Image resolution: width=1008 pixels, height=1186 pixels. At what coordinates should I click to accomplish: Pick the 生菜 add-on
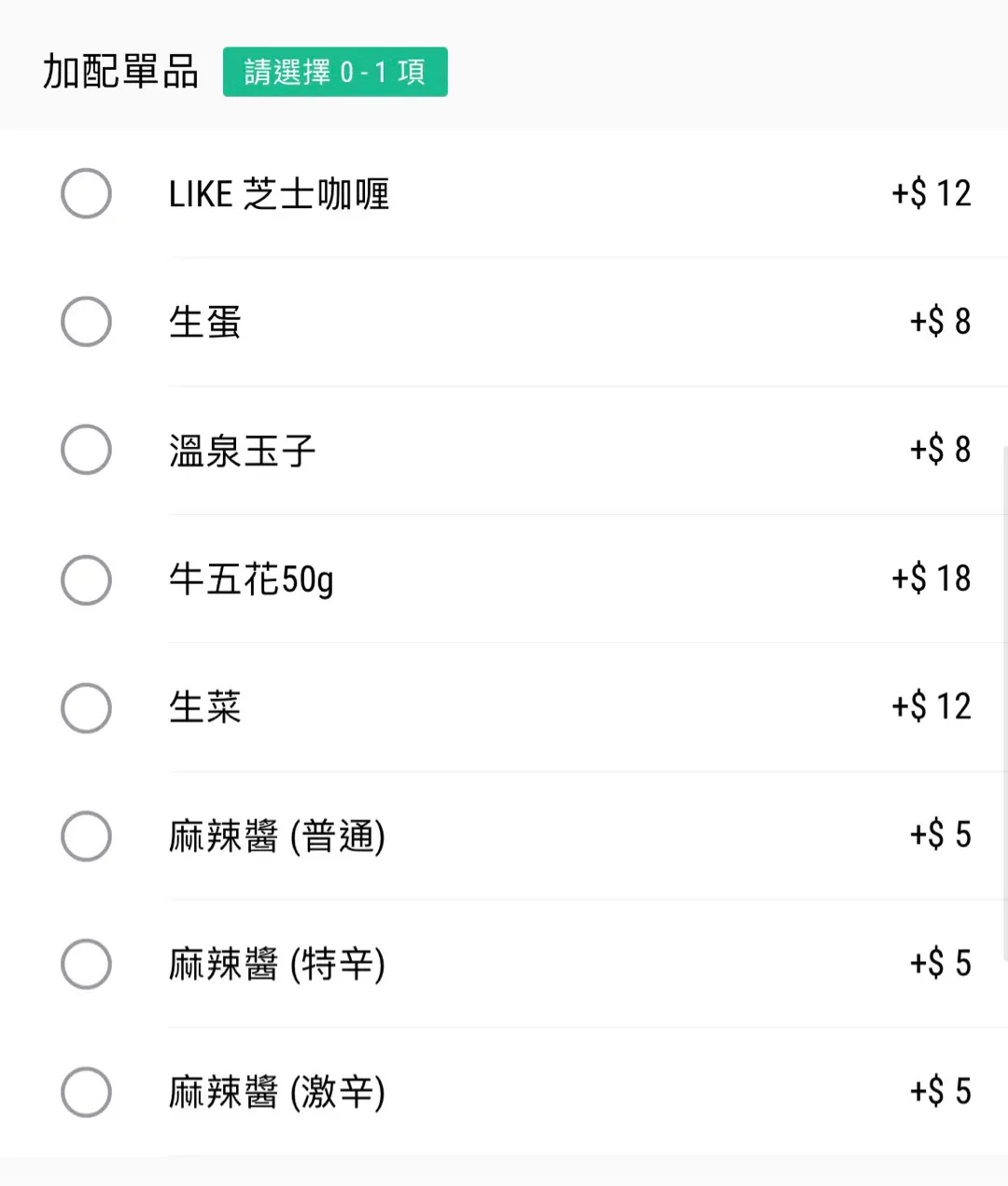point(86,707)
